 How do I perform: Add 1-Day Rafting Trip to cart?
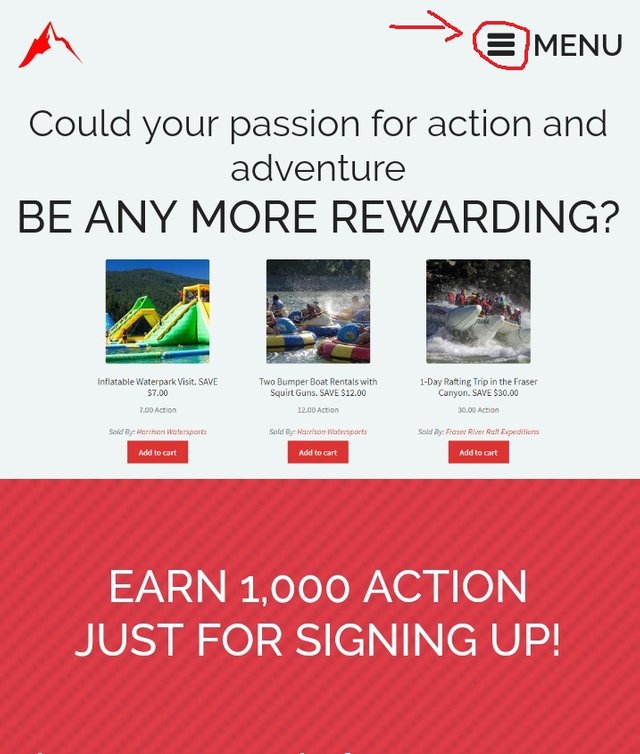[x=478, y=452]
